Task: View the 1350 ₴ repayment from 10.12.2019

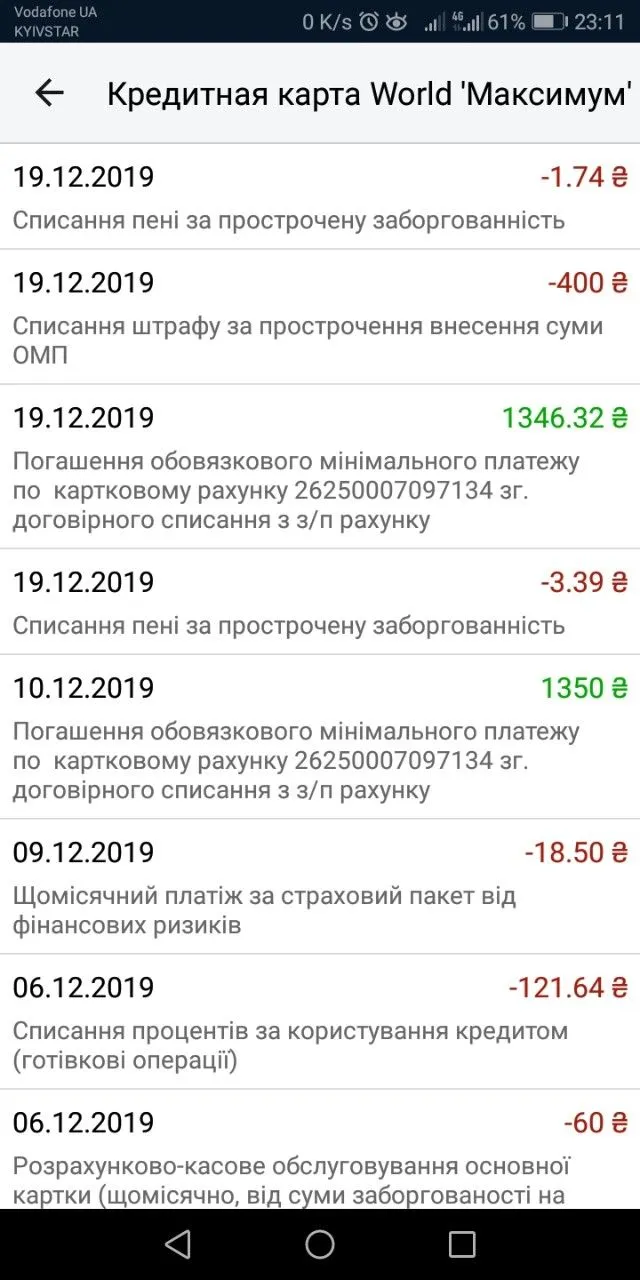Action: tap(320, 737)
